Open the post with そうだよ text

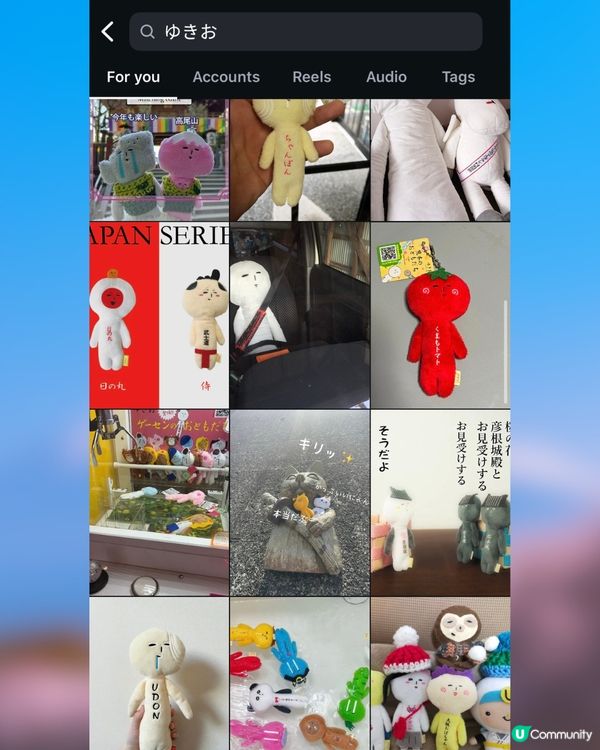tap(440, 502)
